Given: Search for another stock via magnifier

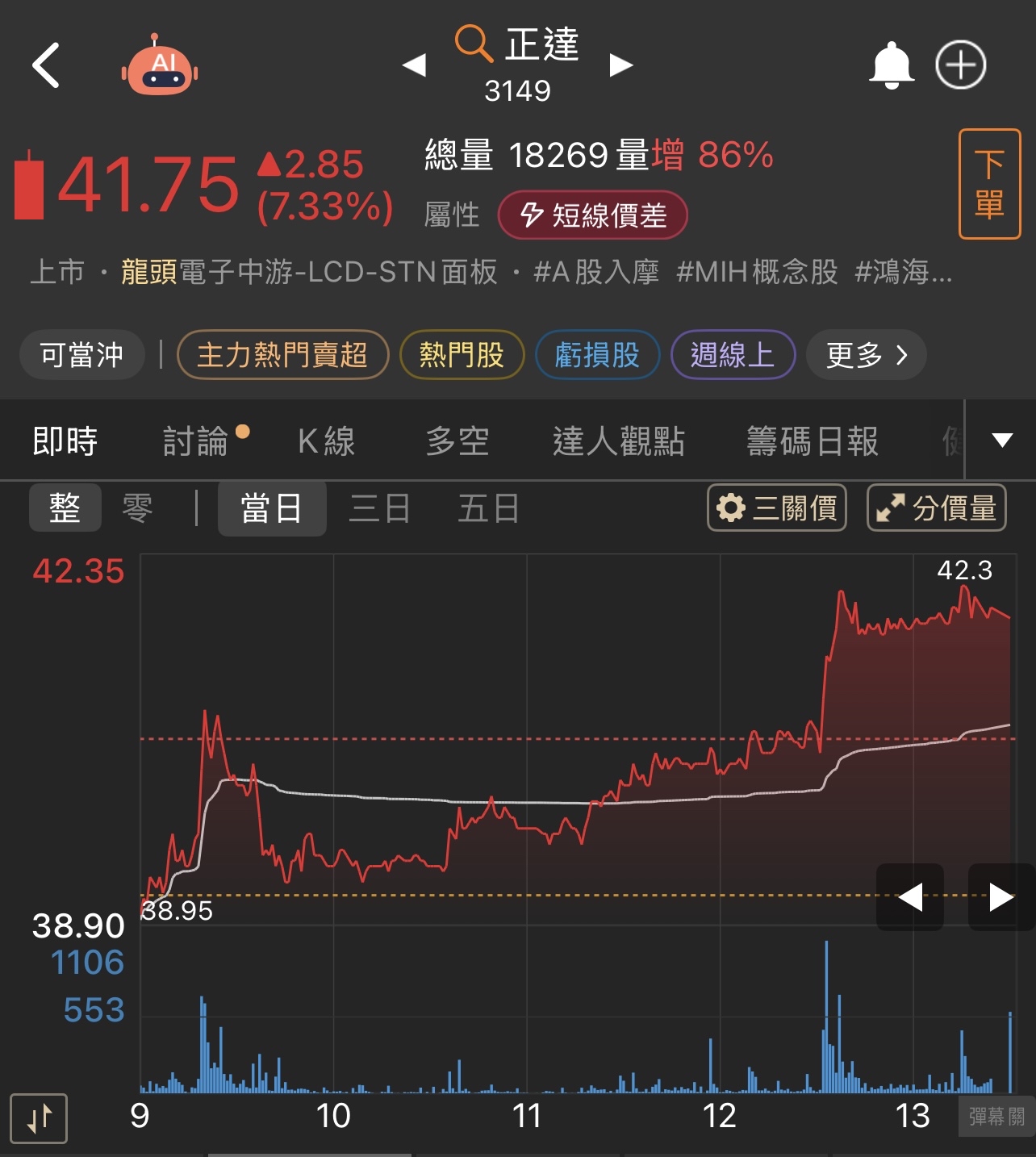Looking at the screenshot, I should click(x=473, y=43).
